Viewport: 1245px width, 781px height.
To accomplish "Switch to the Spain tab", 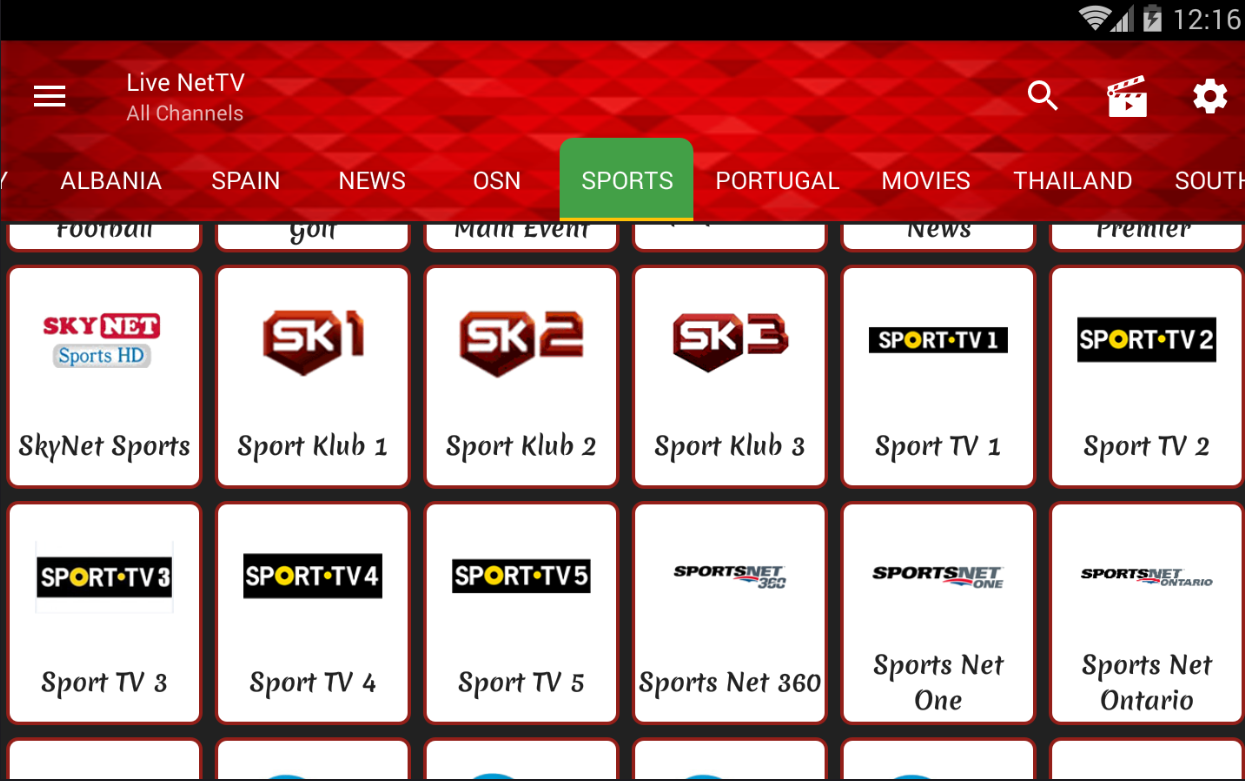I will [246, 181].
